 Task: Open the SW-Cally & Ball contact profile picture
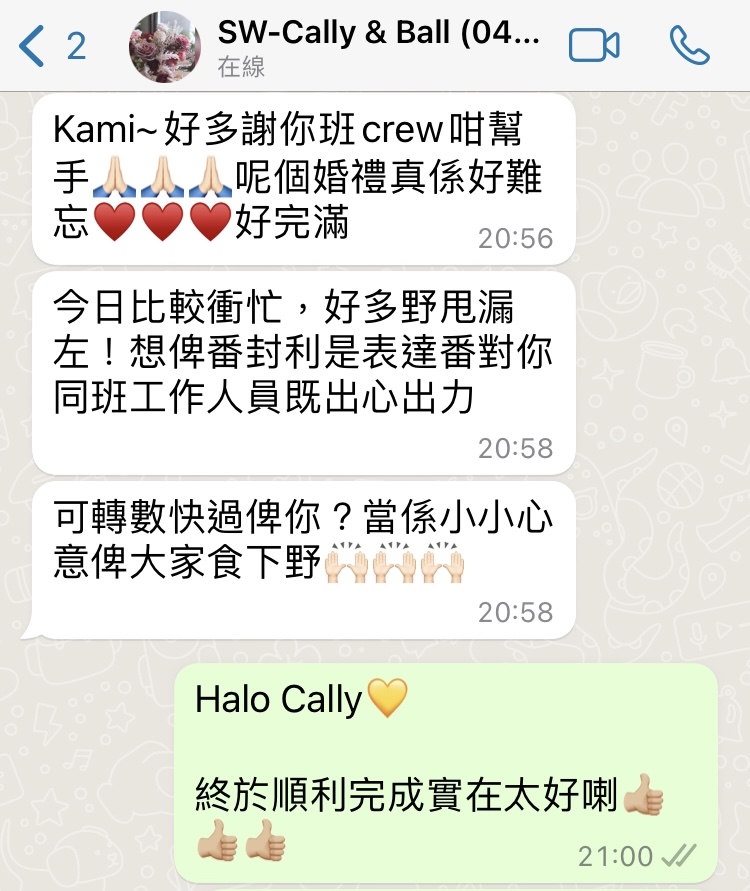165,47
